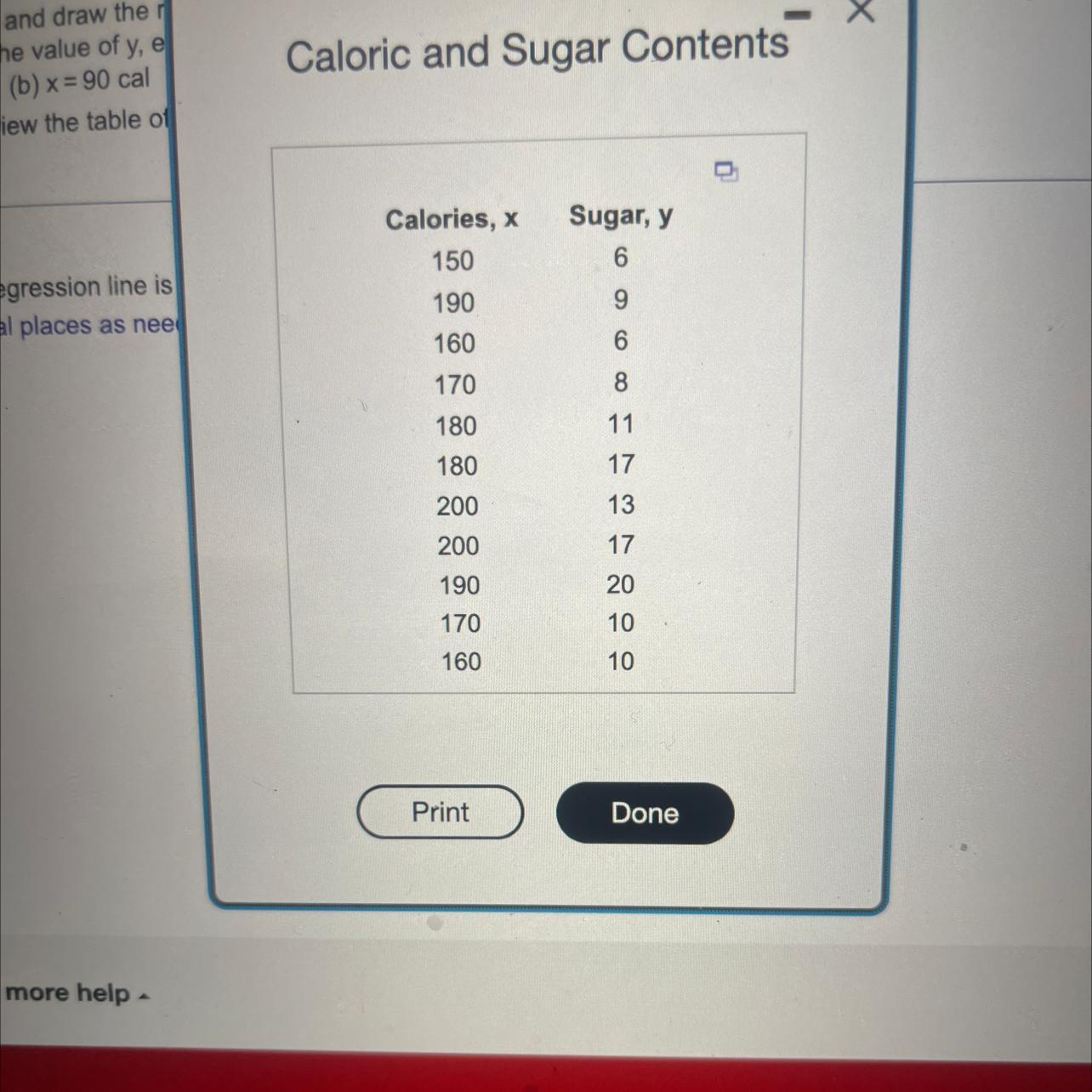
Task: Open the table copy/export icon
Action: click(725, 172)
